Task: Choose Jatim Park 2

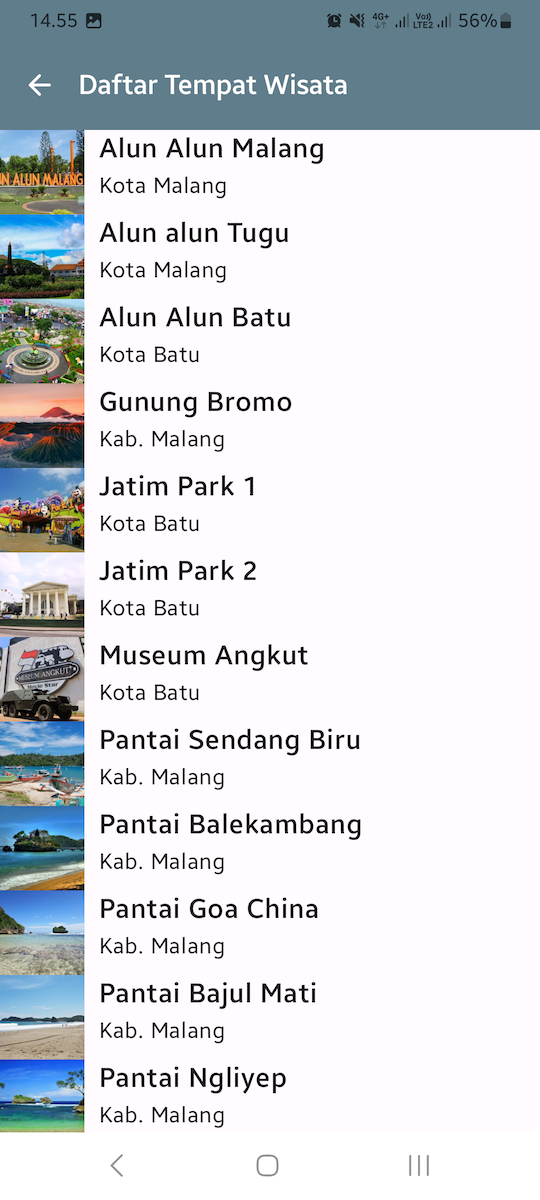Action: [x=270, y=594]
